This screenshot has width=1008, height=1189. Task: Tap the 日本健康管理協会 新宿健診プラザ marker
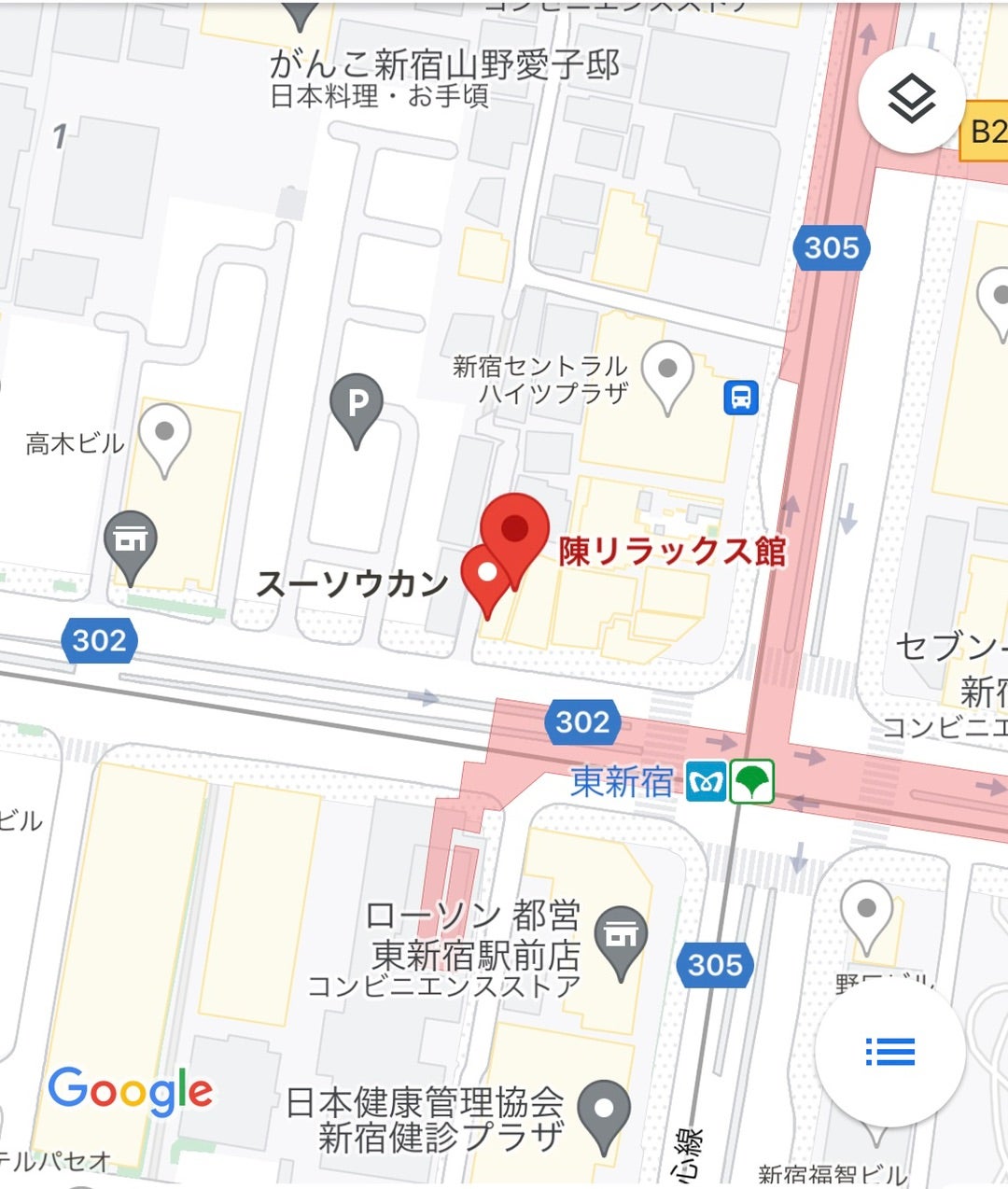(604, 1111)
